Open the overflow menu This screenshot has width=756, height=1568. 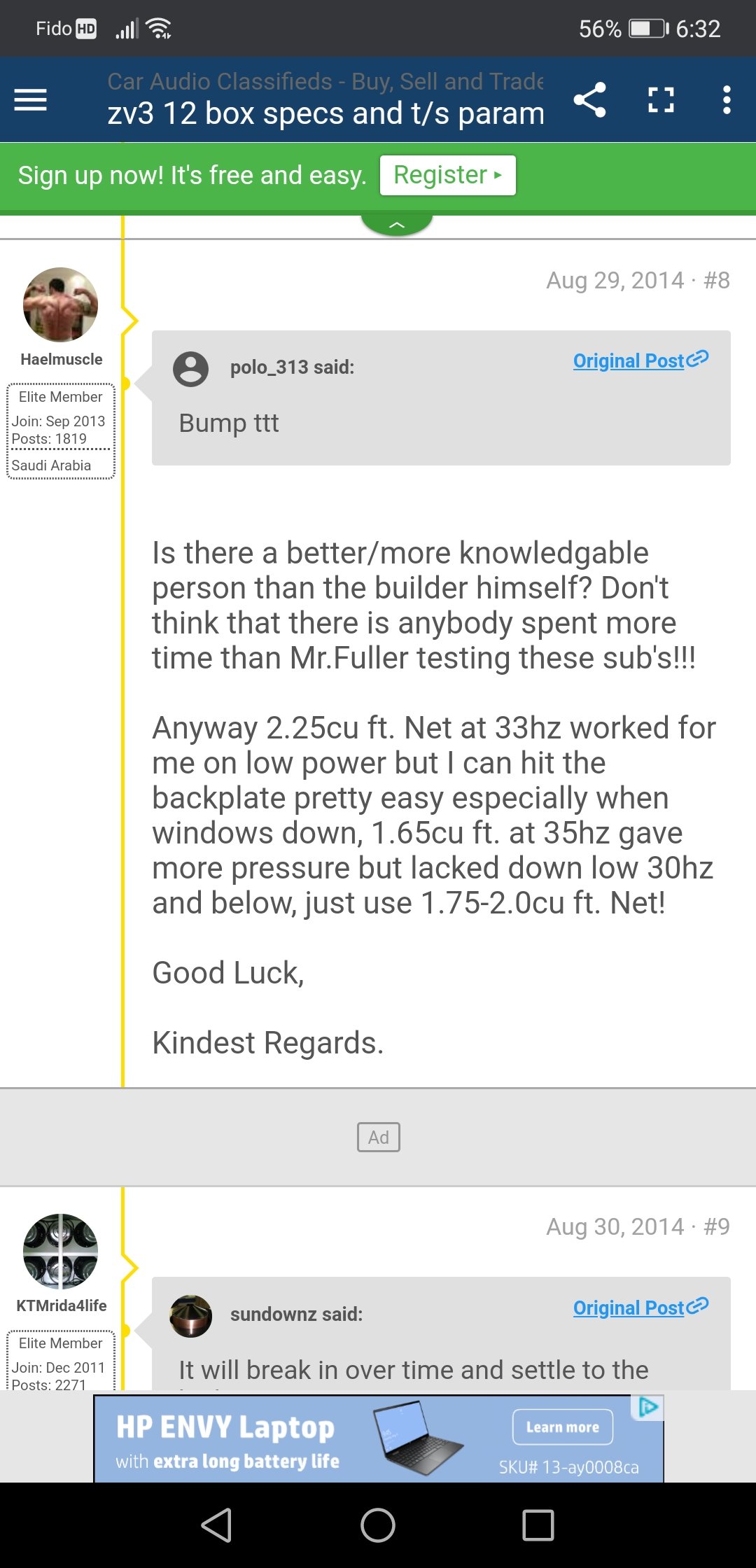point(727,100)
